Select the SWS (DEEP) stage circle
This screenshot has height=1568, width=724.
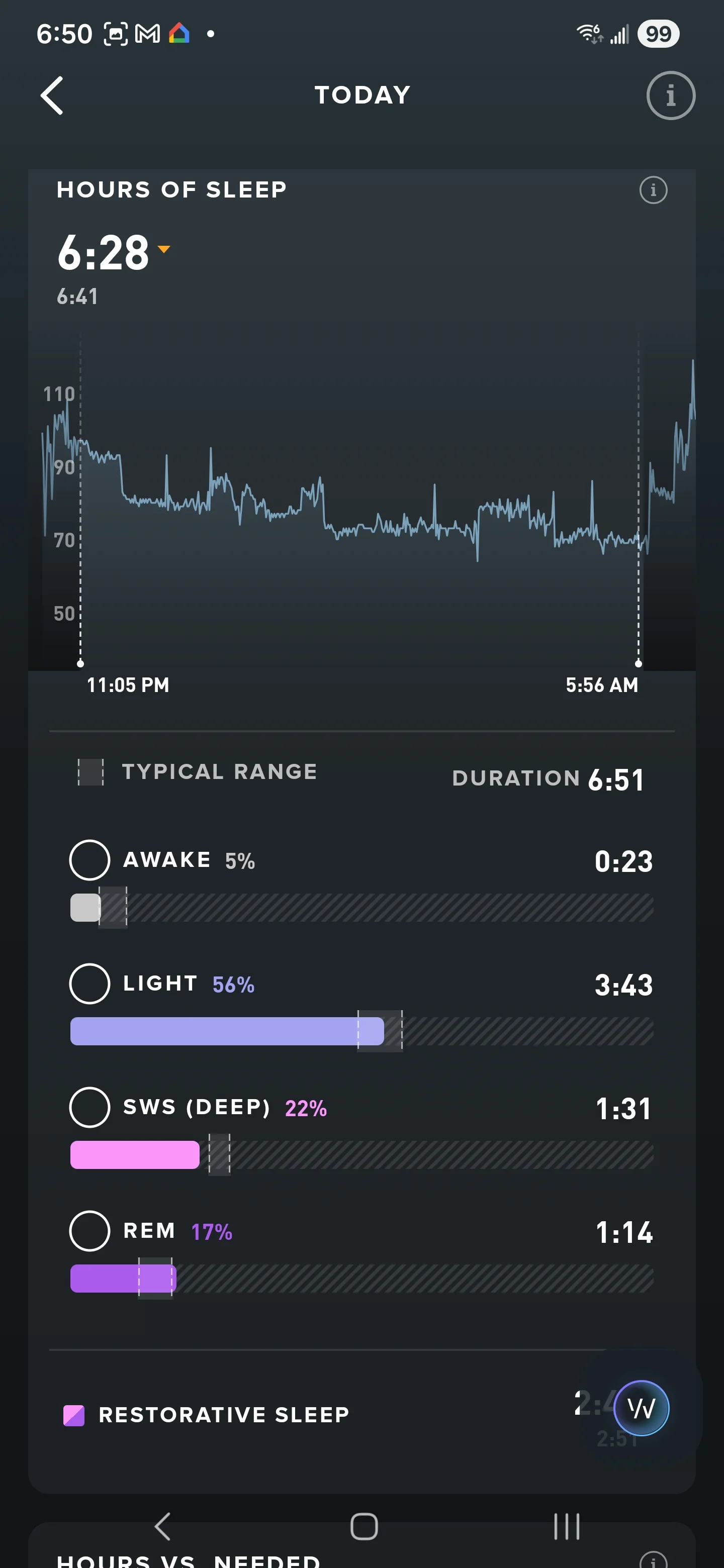point(89,1107)
